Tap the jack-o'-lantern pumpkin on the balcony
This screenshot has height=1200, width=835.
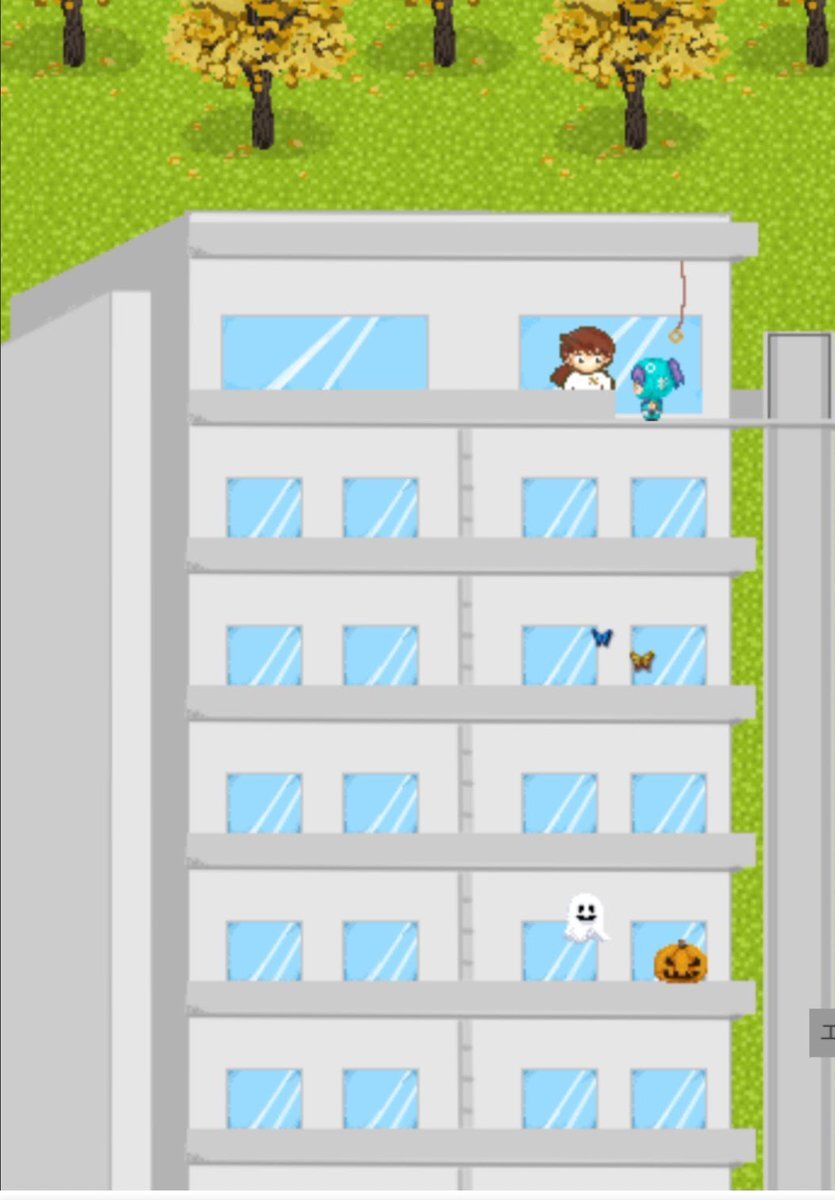681,962
